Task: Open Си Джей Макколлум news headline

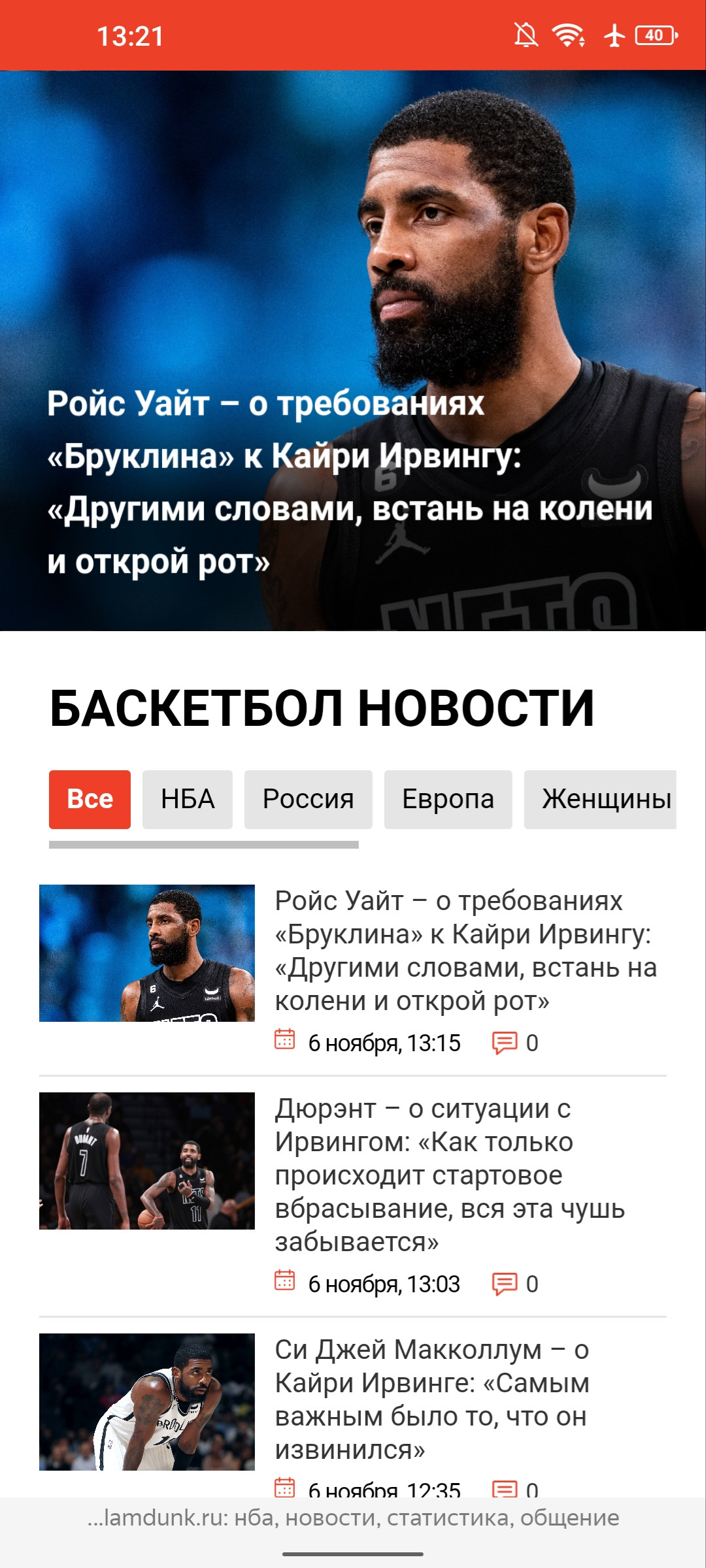Action: [431, 1399]
